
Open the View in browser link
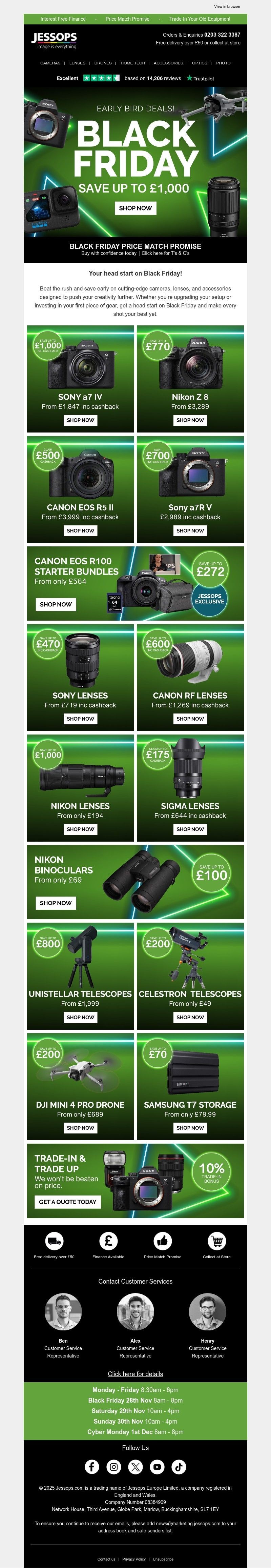coord(227,7)
